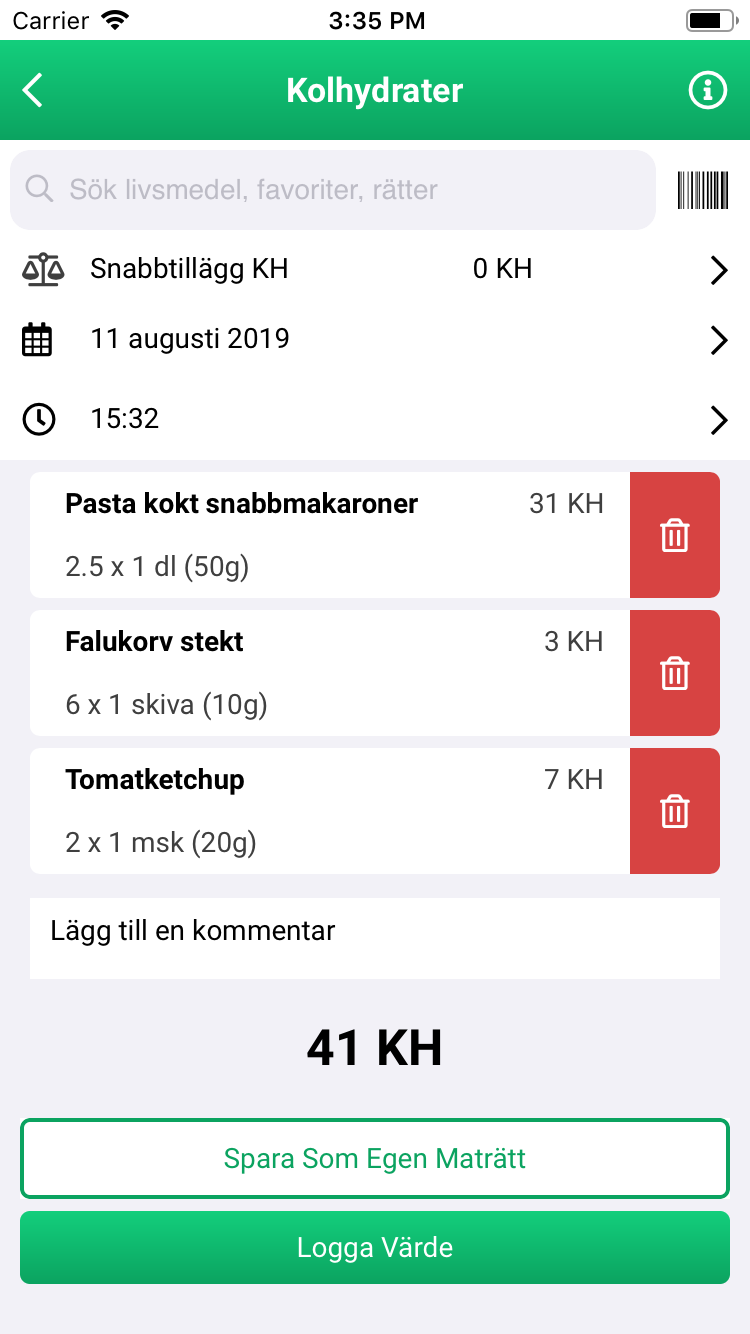Open the Snabbtillägg KH row

(375, 269)
